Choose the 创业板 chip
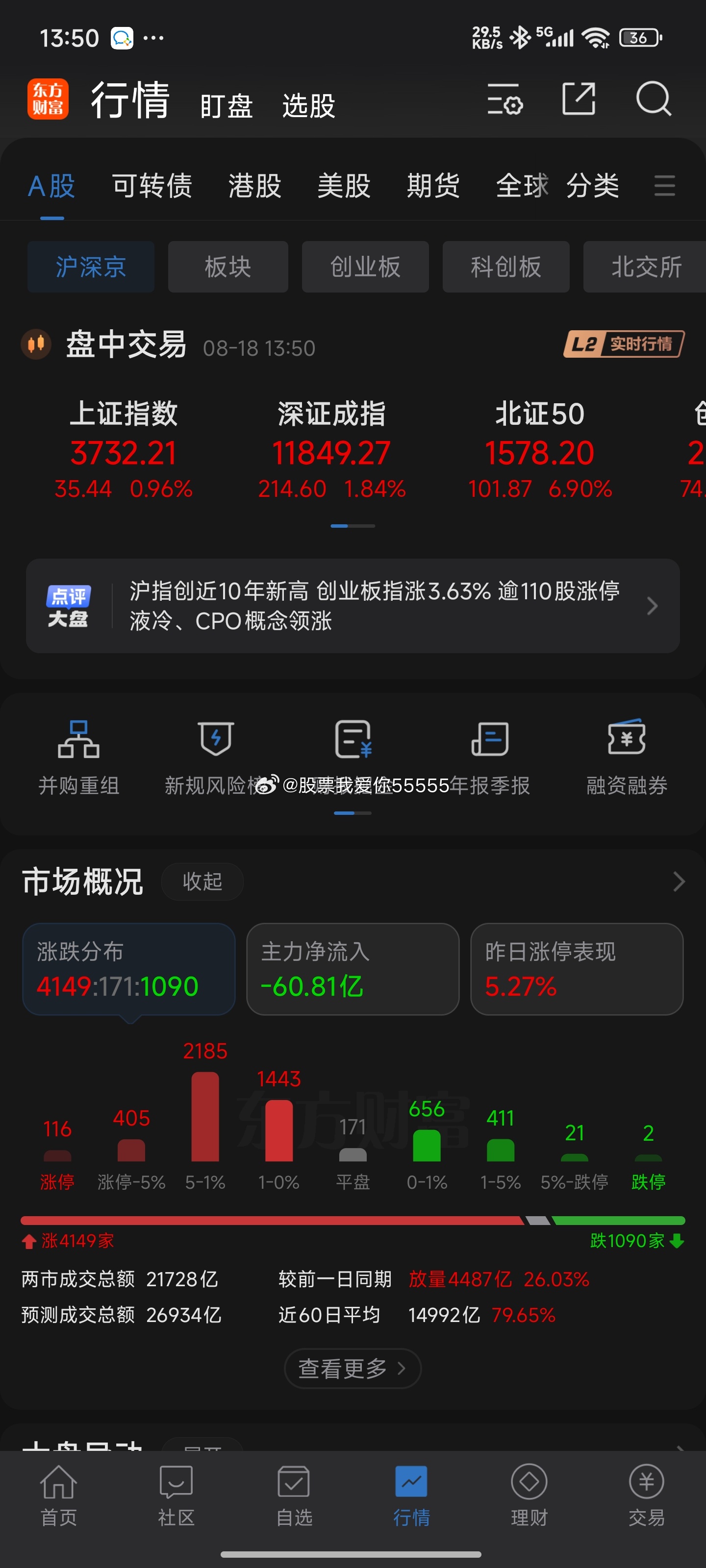 click(365, 267)
